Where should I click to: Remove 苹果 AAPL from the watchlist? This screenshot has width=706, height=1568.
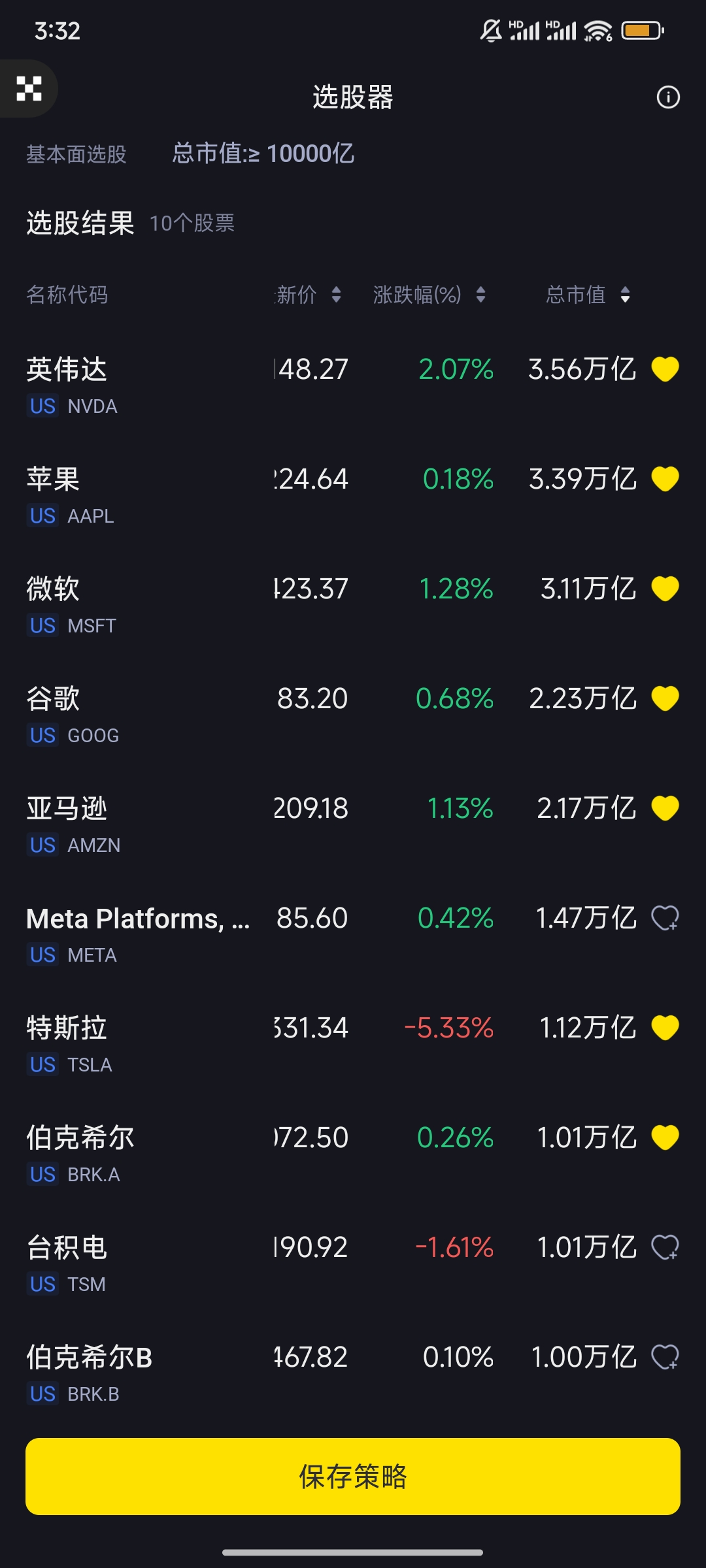pos(665,479)
